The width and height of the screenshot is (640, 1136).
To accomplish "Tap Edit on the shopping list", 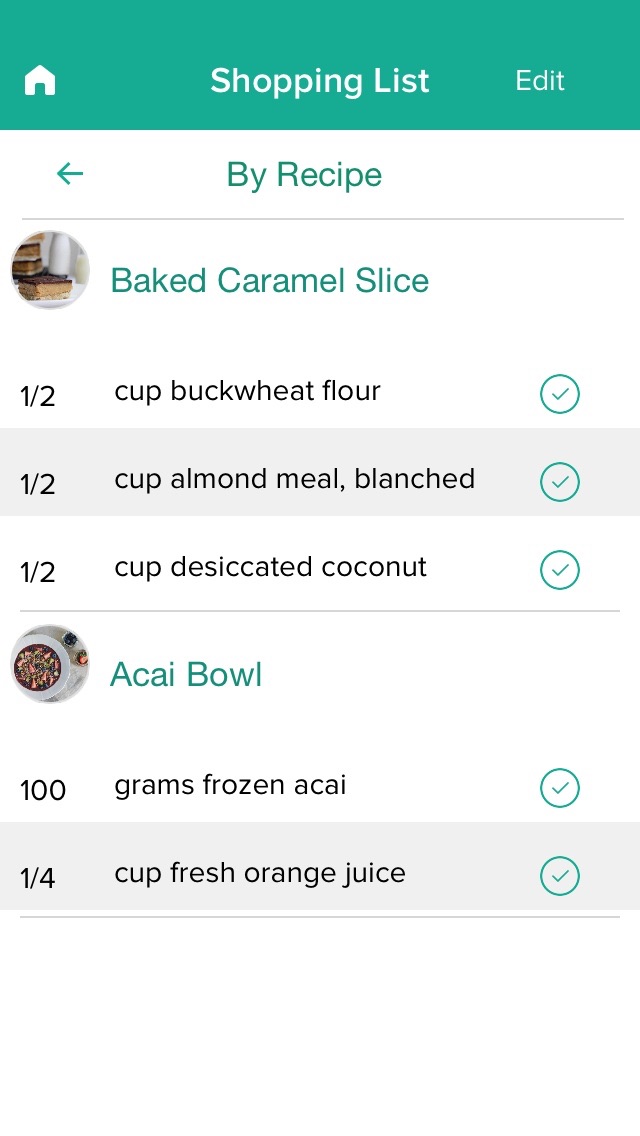I will pos(539,80).
